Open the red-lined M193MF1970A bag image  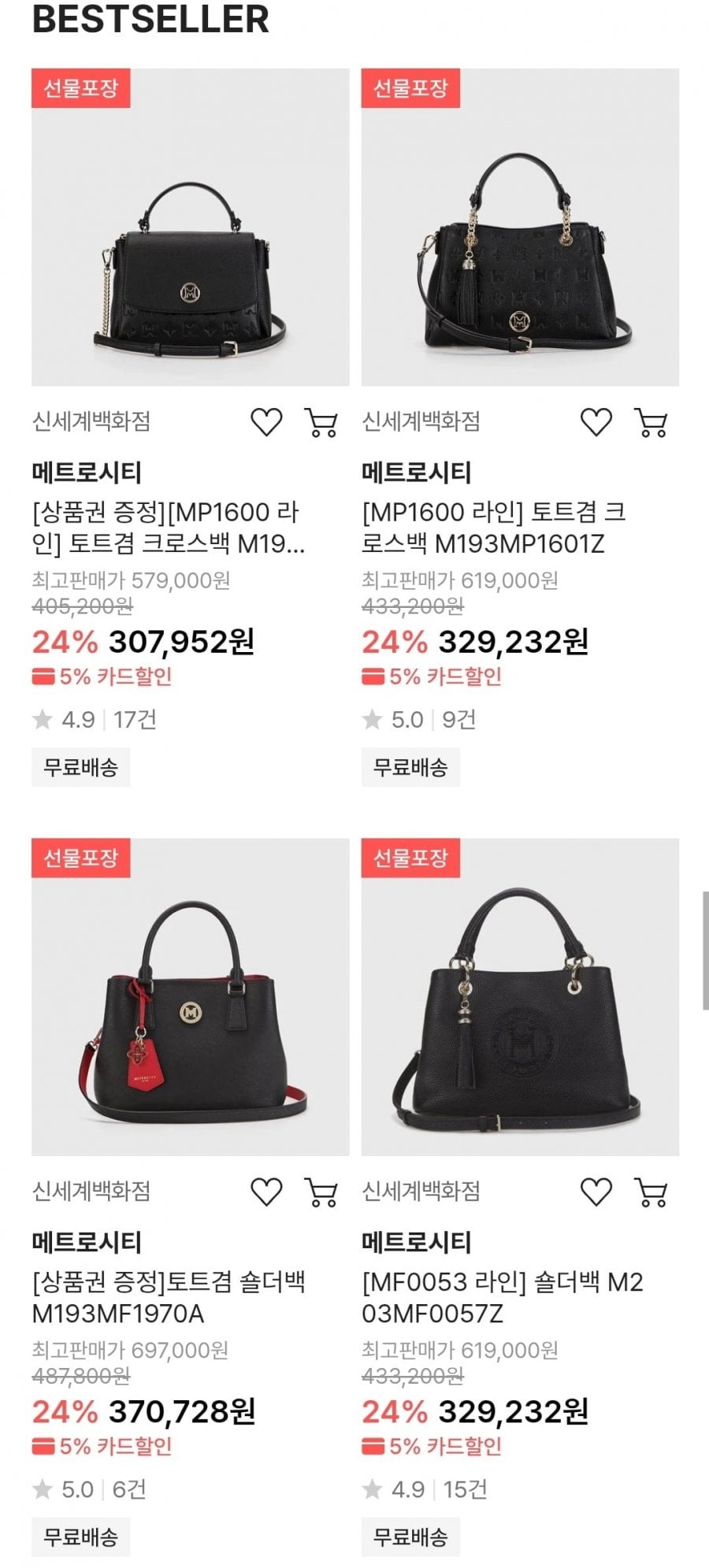click(x=190, y=997)
